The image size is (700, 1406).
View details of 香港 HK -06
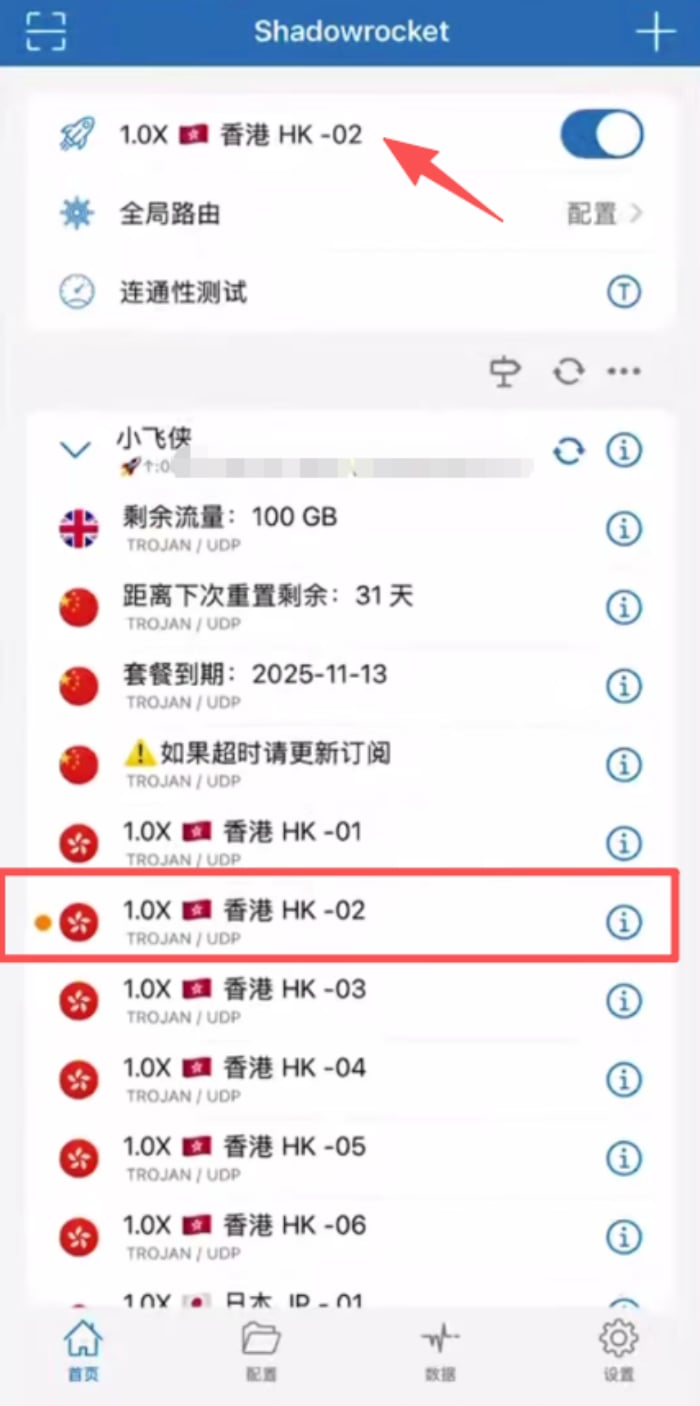tap(624, 1236)
